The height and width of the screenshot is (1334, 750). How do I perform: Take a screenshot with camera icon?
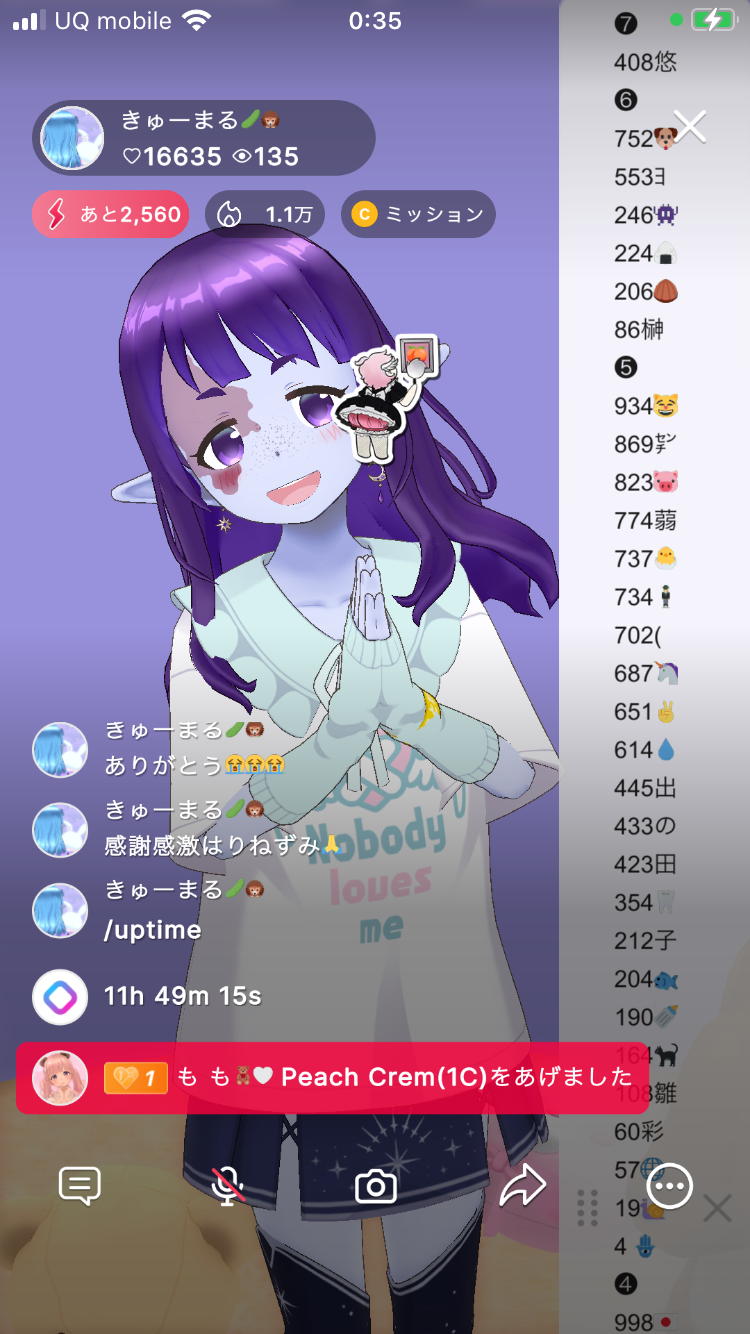tap(376, 1187)
